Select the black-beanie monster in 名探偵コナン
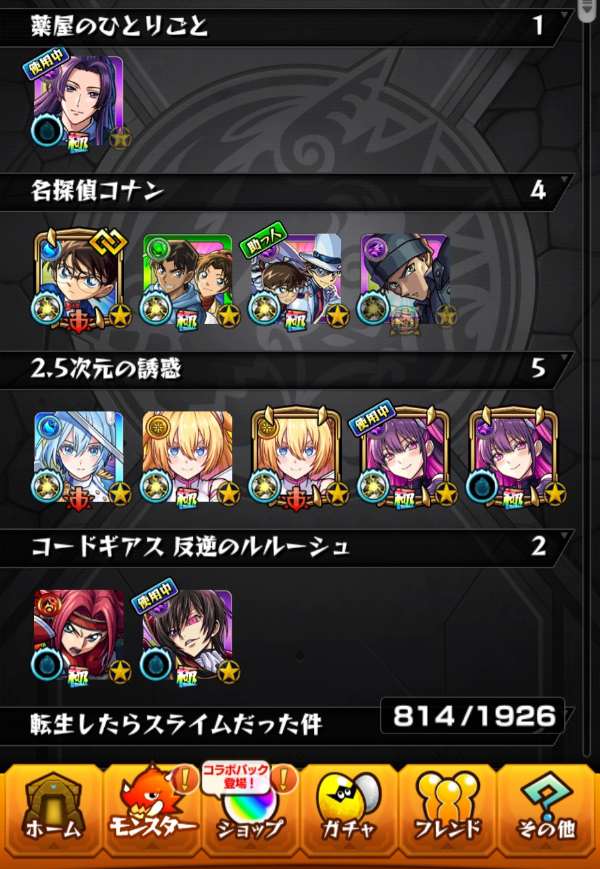 (x=404, y=280)
